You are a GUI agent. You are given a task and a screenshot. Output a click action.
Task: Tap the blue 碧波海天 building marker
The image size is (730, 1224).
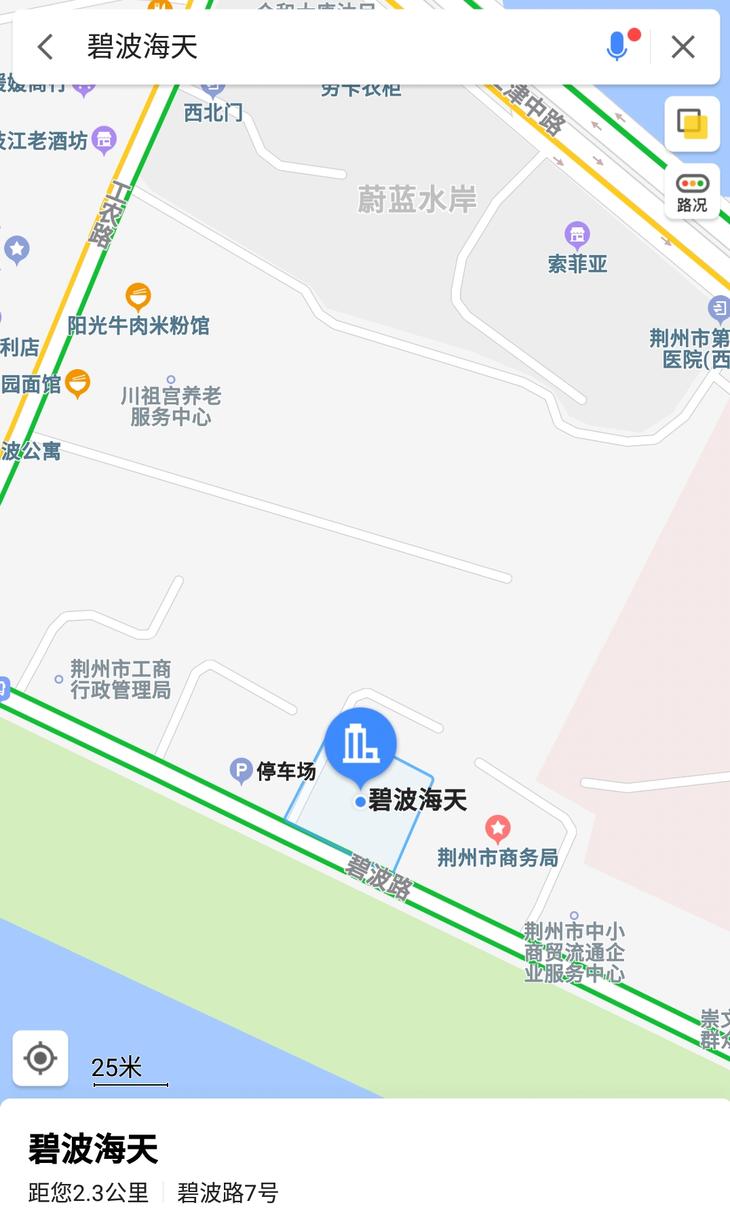click(362, 742)
